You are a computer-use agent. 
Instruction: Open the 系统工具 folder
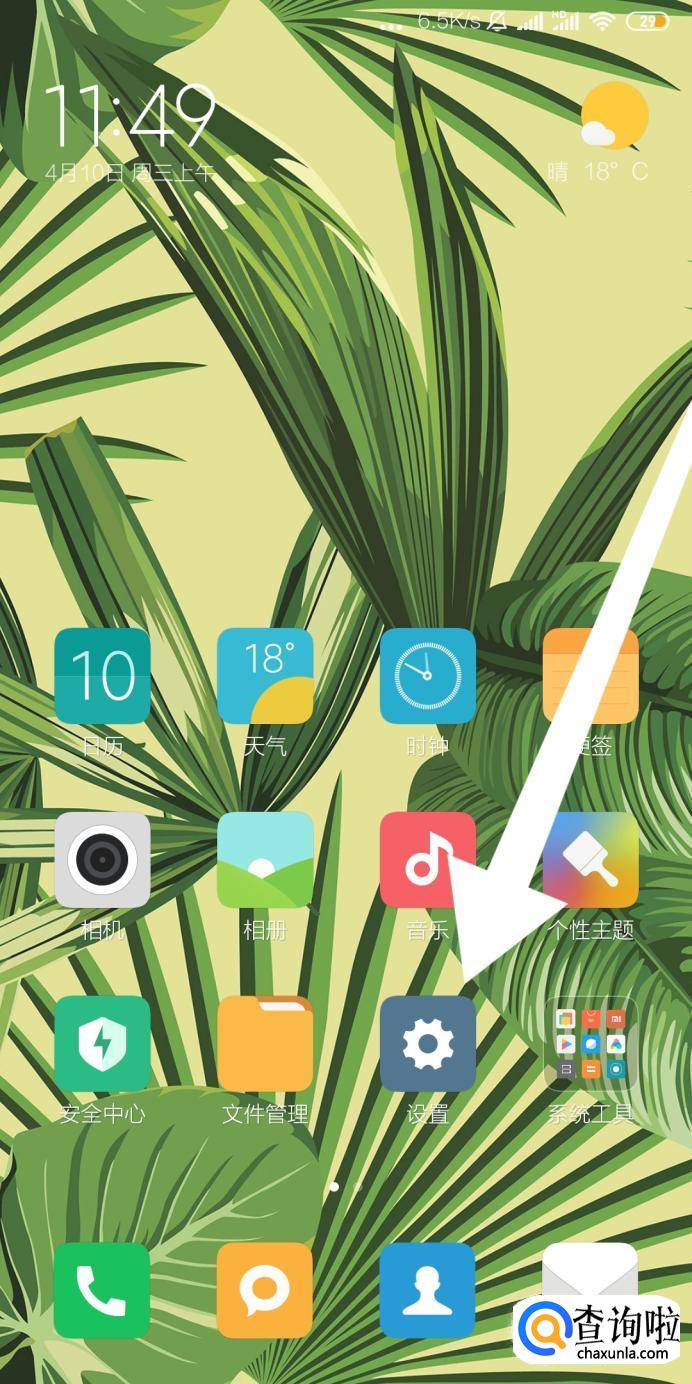coord(590,1043)
